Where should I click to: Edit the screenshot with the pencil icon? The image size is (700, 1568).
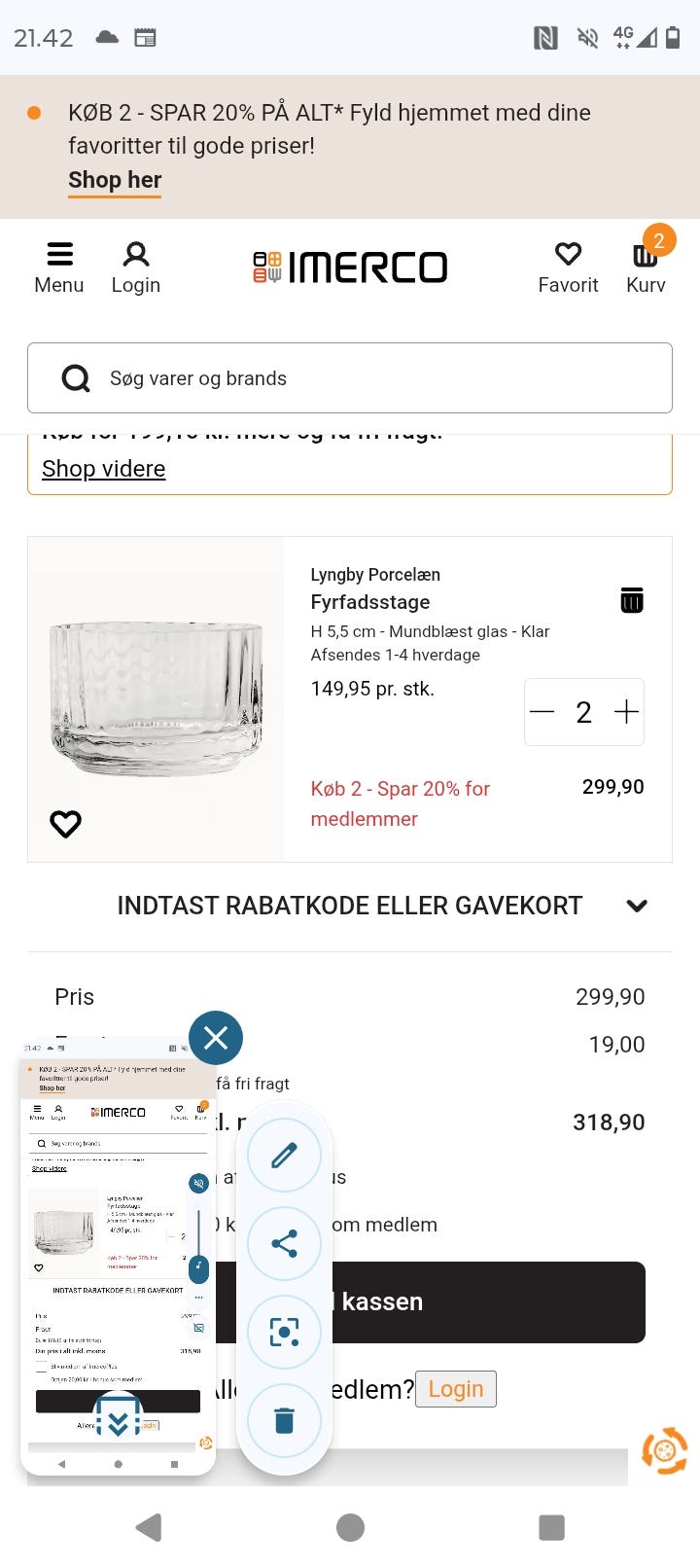(284, 1155)
